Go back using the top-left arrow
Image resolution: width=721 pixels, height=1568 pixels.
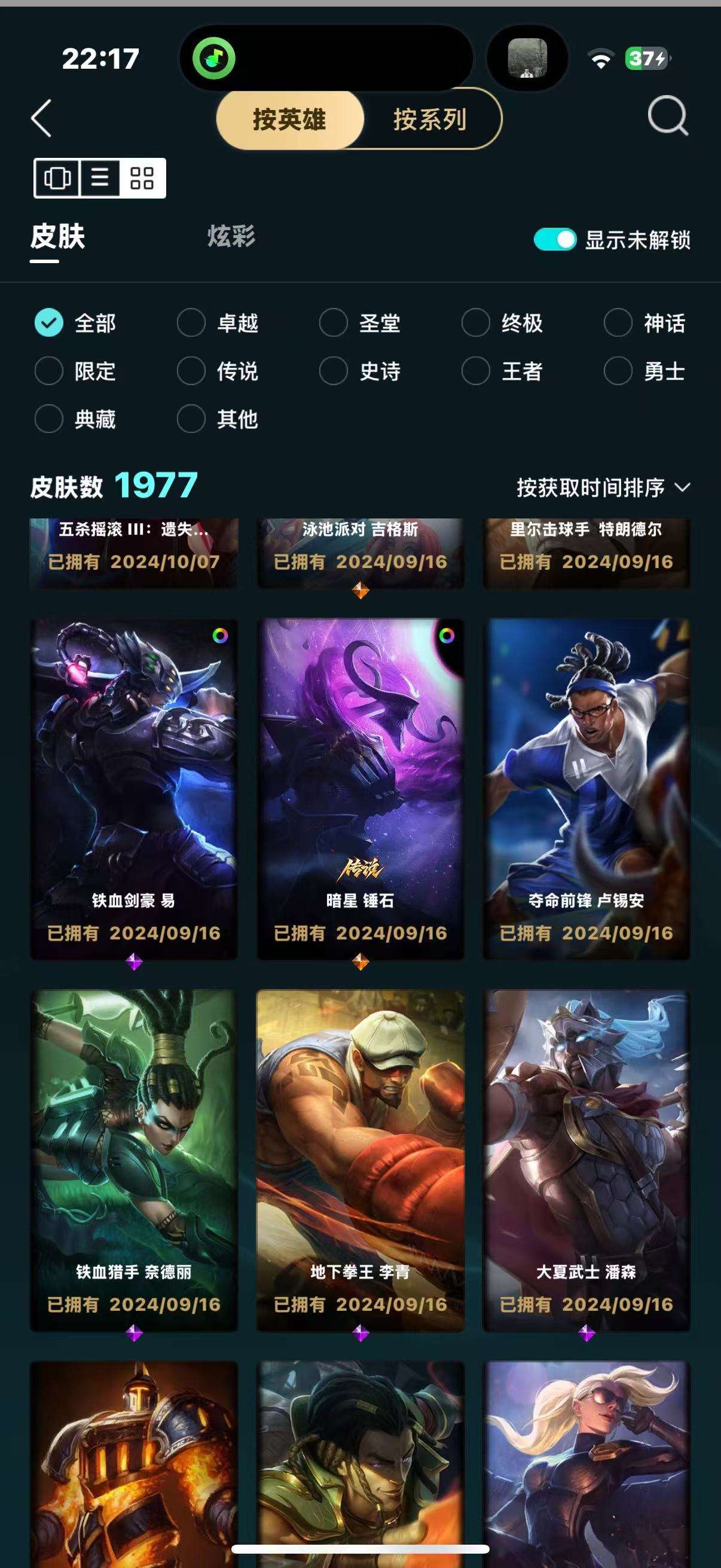[x=41, y=118]
